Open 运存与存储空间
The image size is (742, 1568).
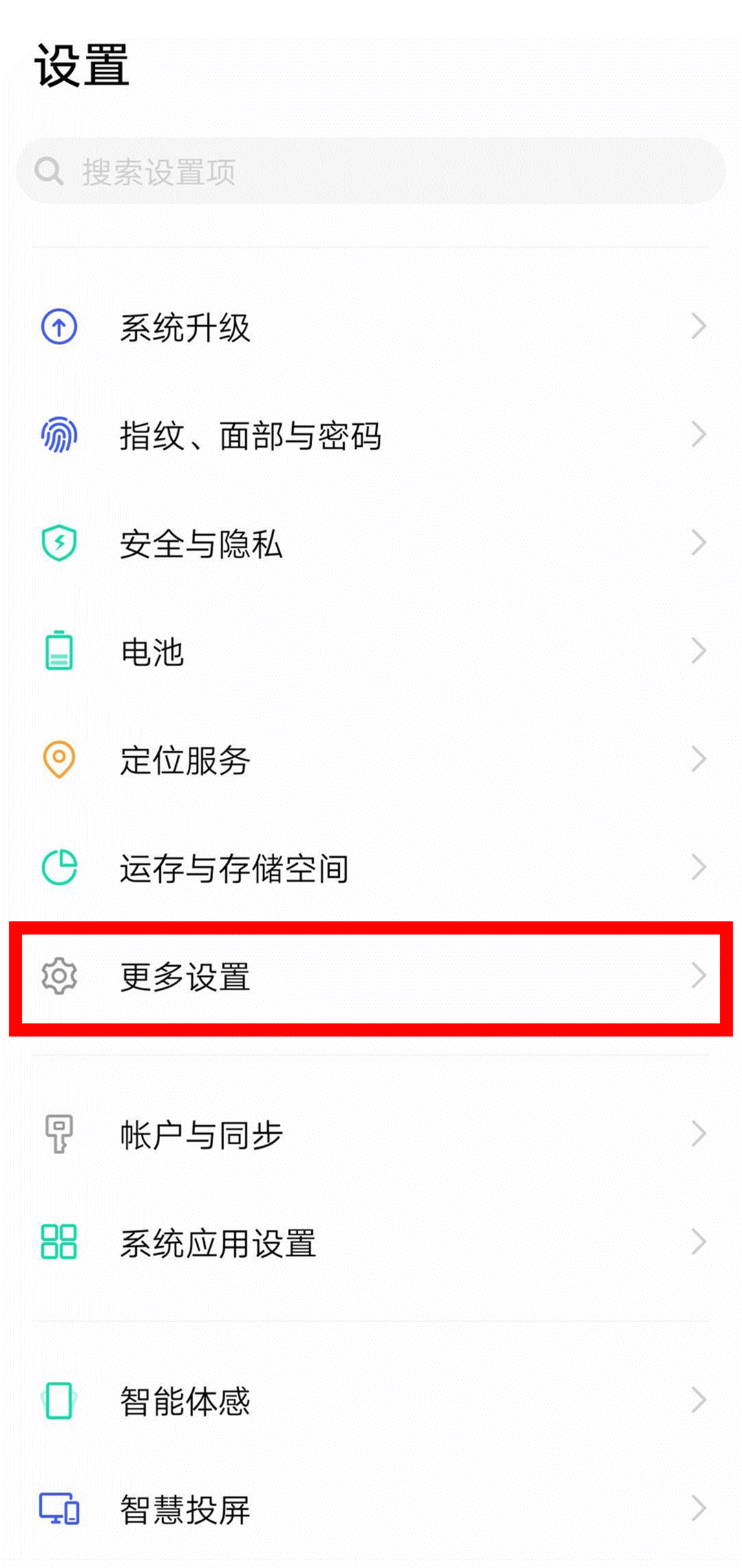[371, 868]
